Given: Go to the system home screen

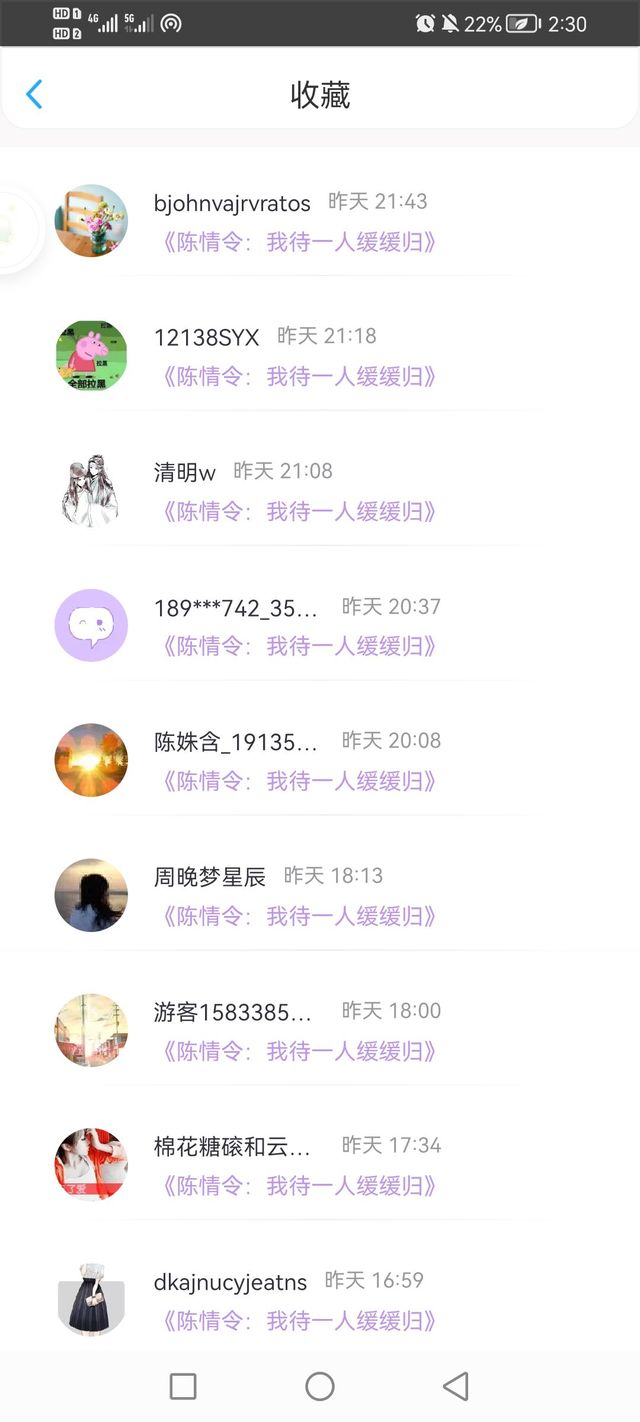Looking at the screenshot, I should coord(320,1386).
